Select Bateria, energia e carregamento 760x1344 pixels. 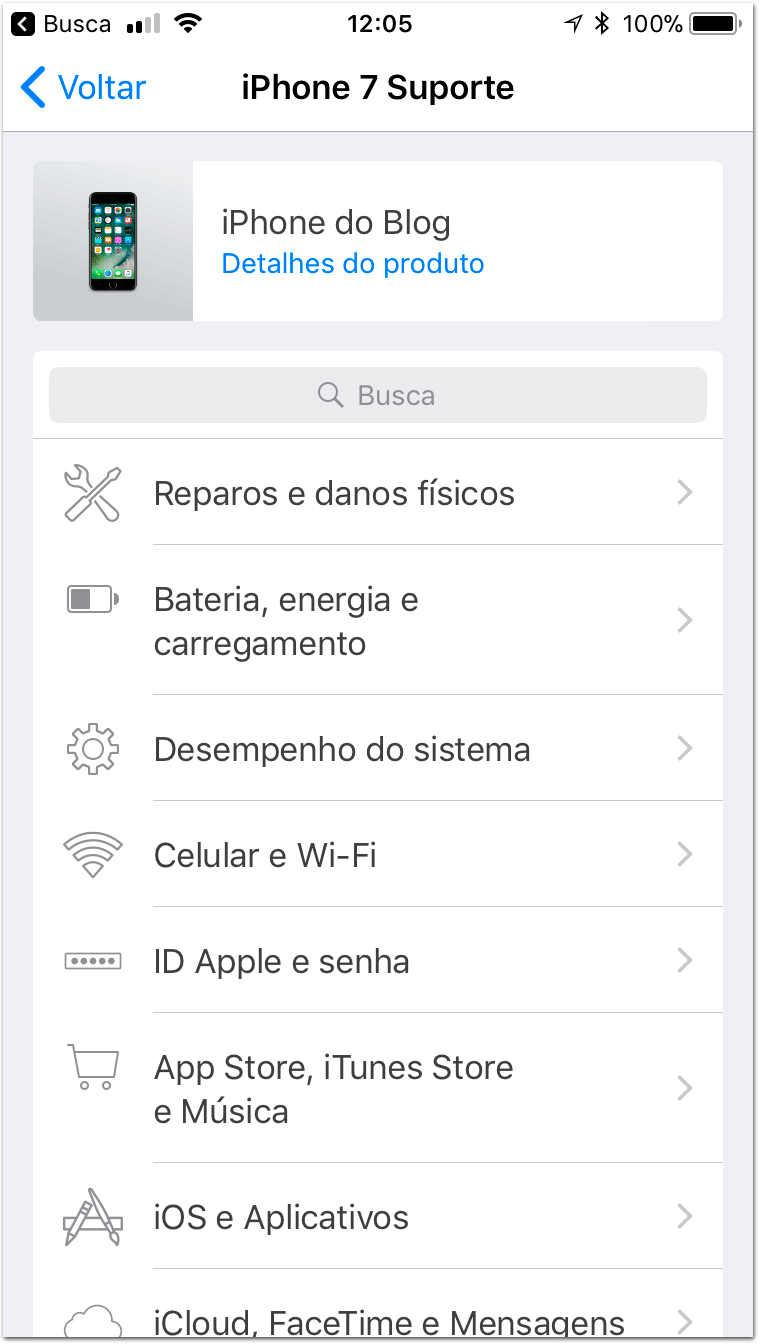pos(378,621)
